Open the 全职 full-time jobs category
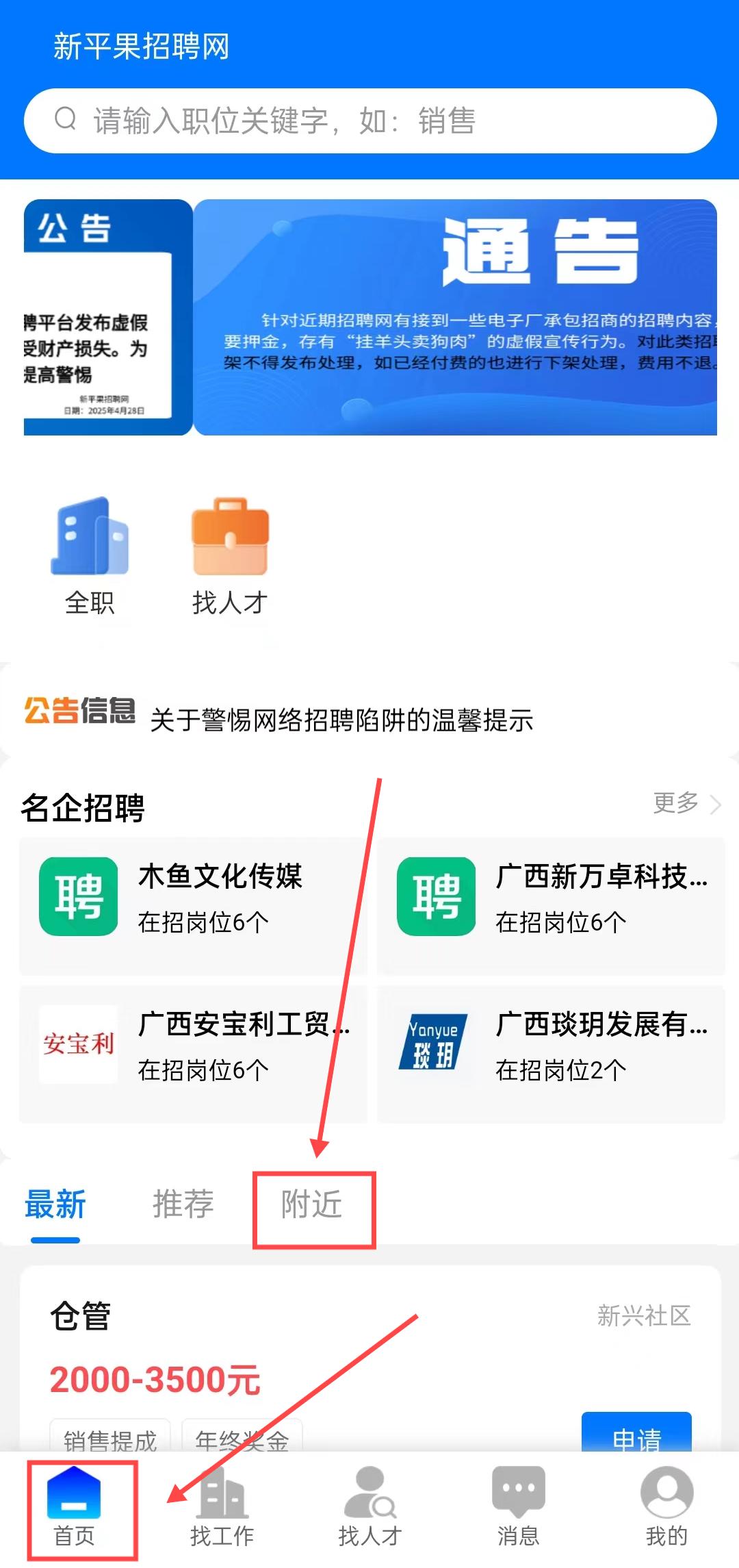 point(90,556)
